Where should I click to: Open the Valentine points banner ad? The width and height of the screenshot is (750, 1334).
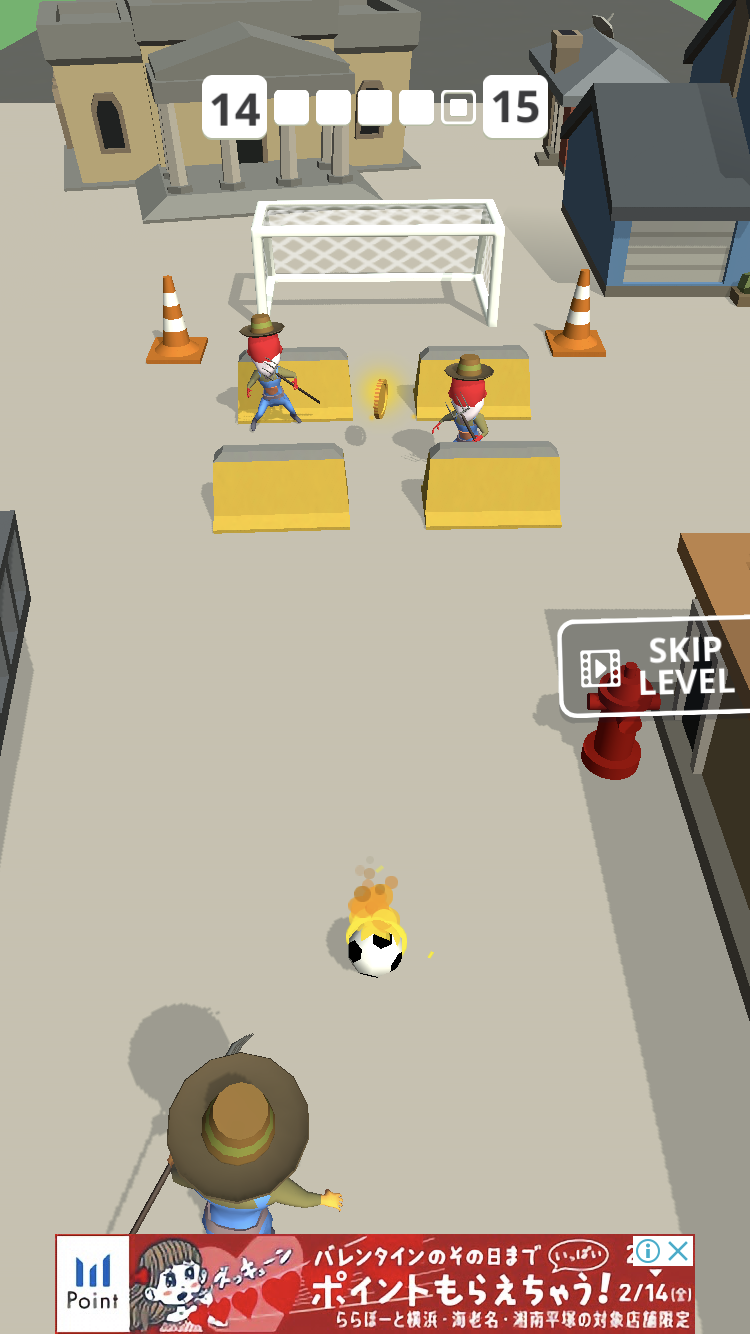(400, 1290)
